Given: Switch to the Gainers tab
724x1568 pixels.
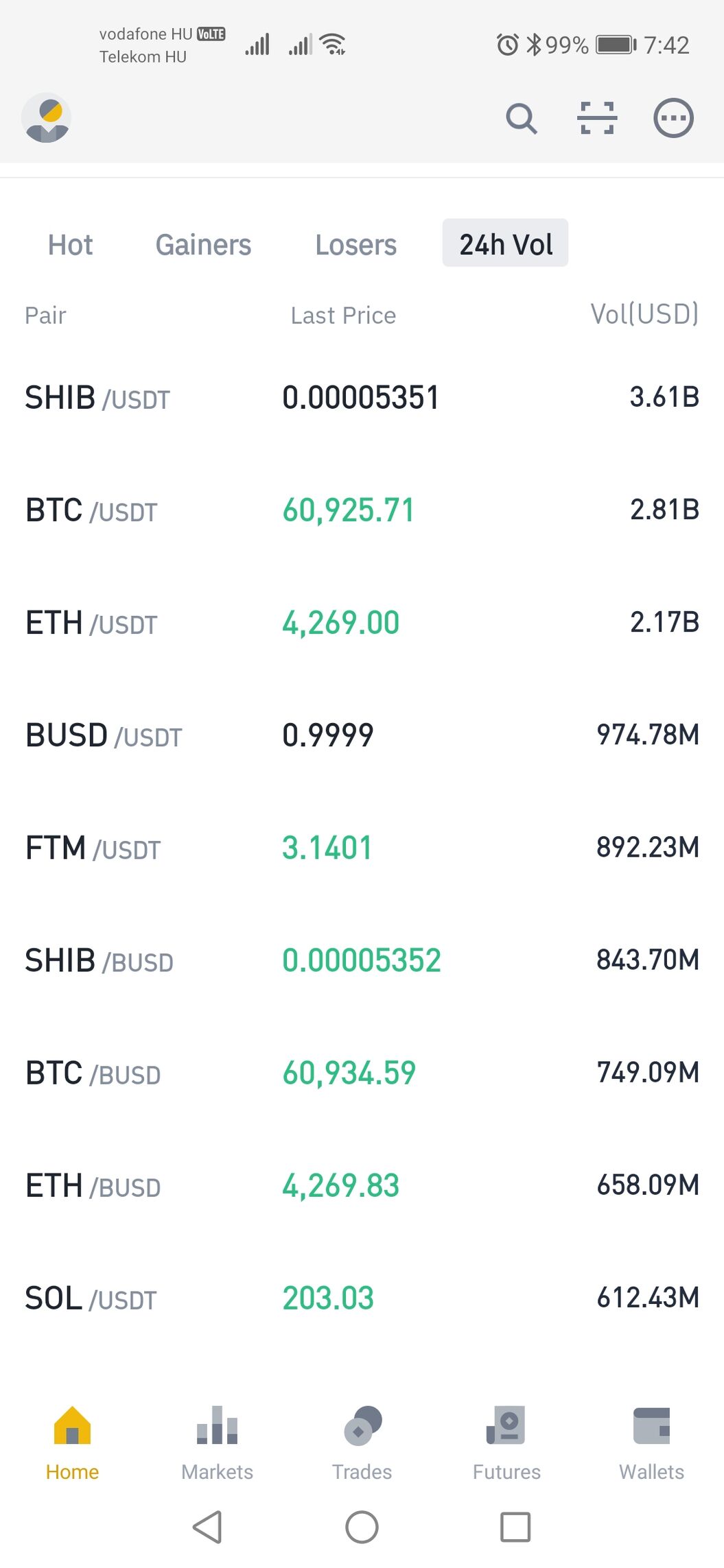Looking at the screenshot, I should [x=203, y=245].
